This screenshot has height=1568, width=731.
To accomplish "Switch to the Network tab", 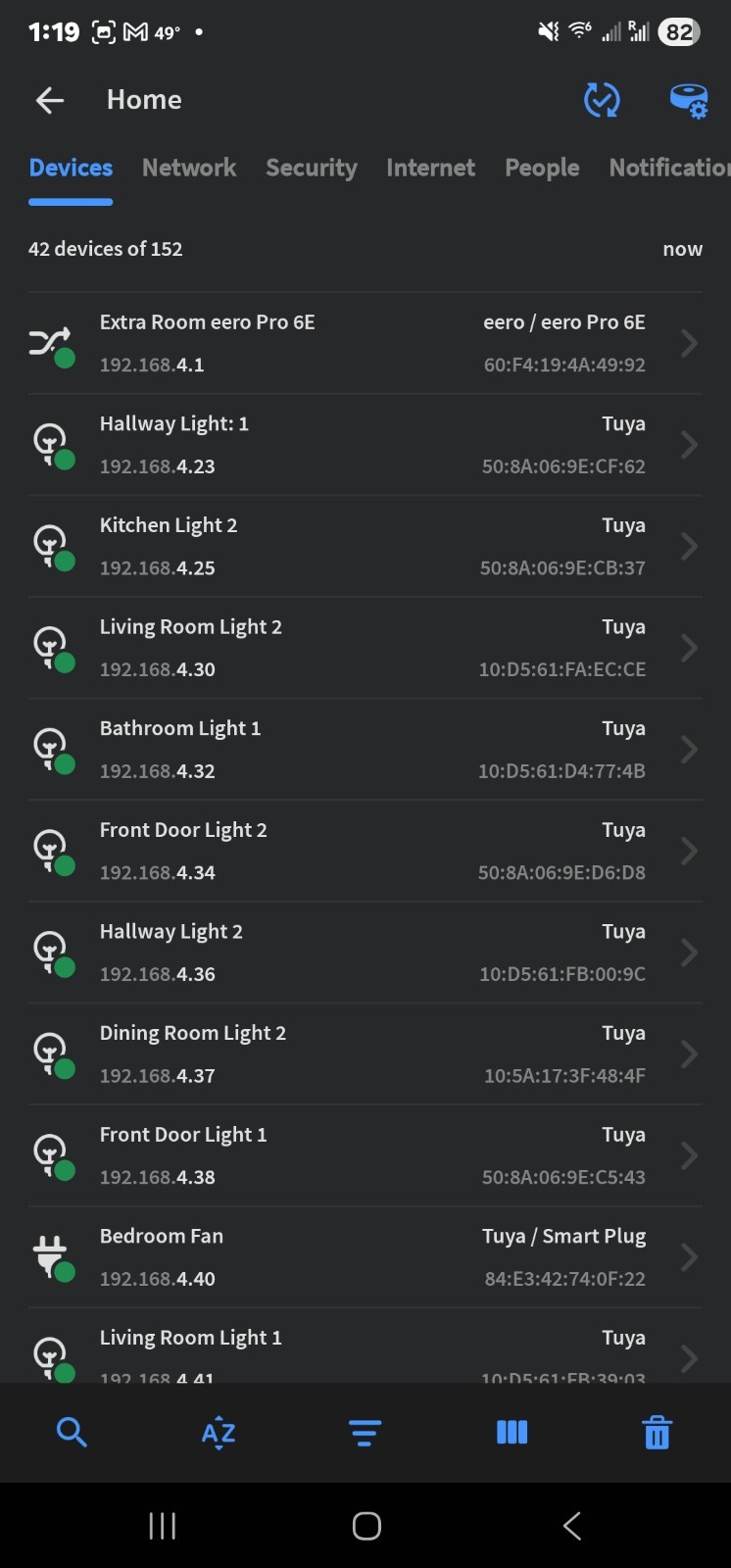I will (189, 168).
